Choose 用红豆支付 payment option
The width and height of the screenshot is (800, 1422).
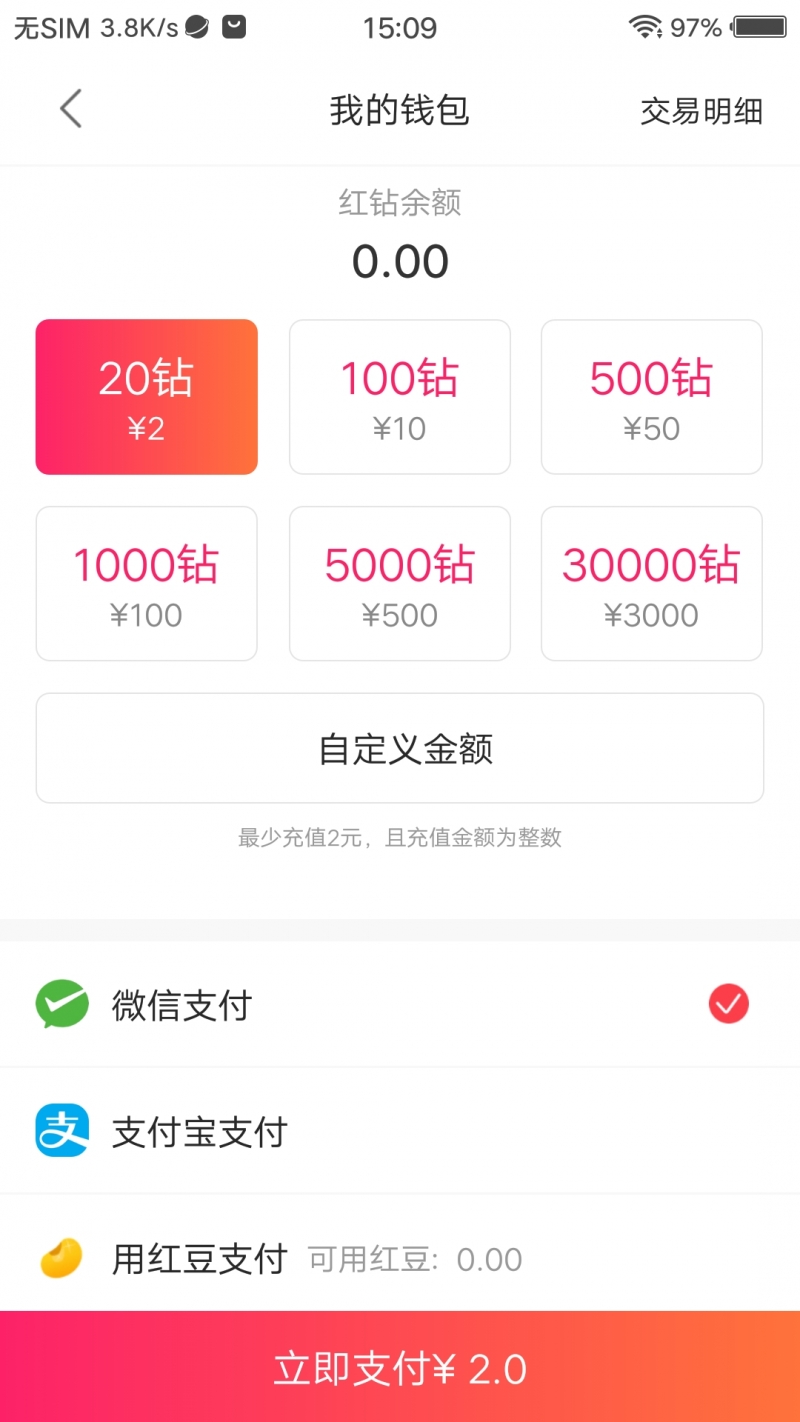tap(200, 1259)
